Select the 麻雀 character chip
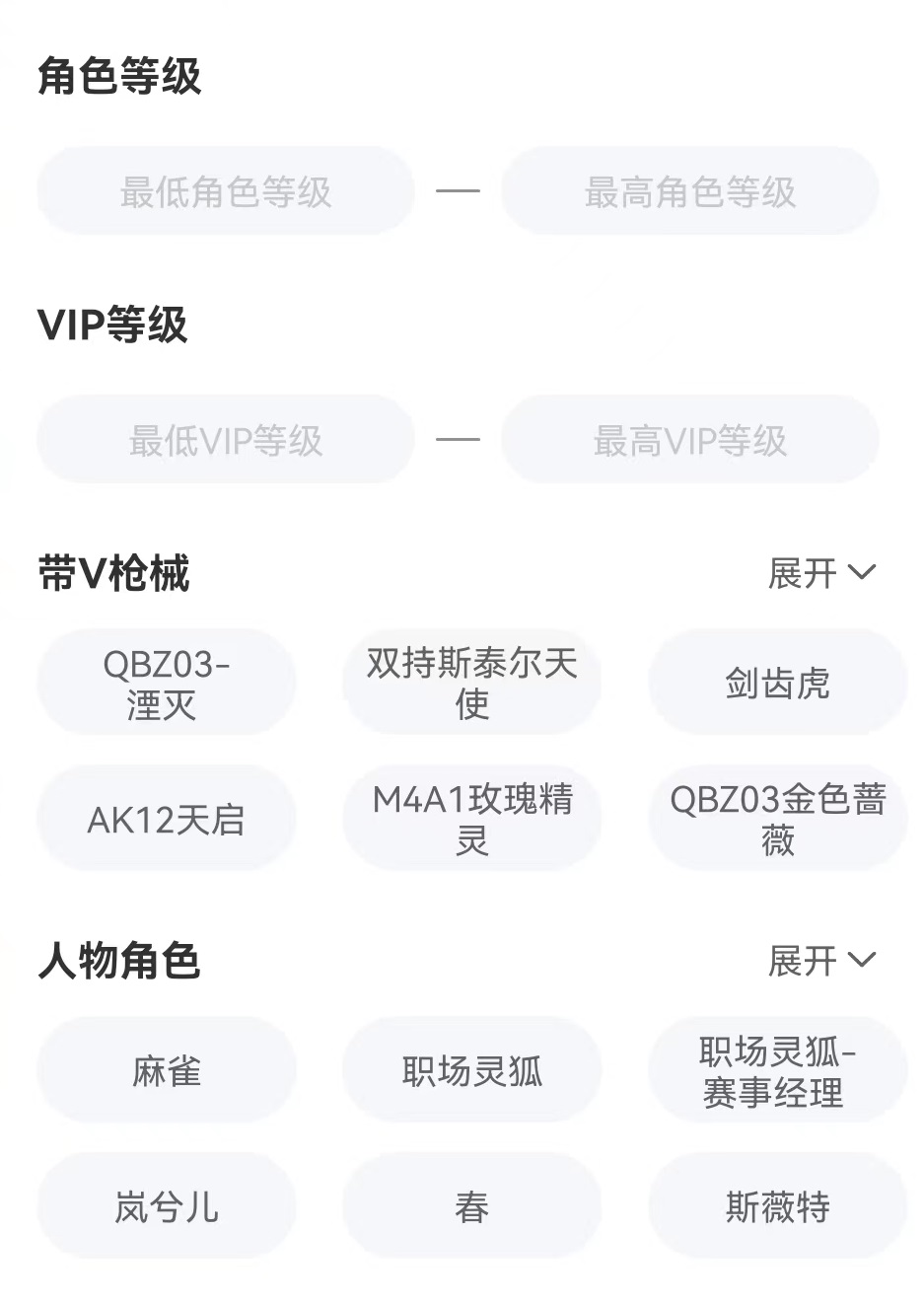The image size is (924, 1305). tap(166, 1071)
